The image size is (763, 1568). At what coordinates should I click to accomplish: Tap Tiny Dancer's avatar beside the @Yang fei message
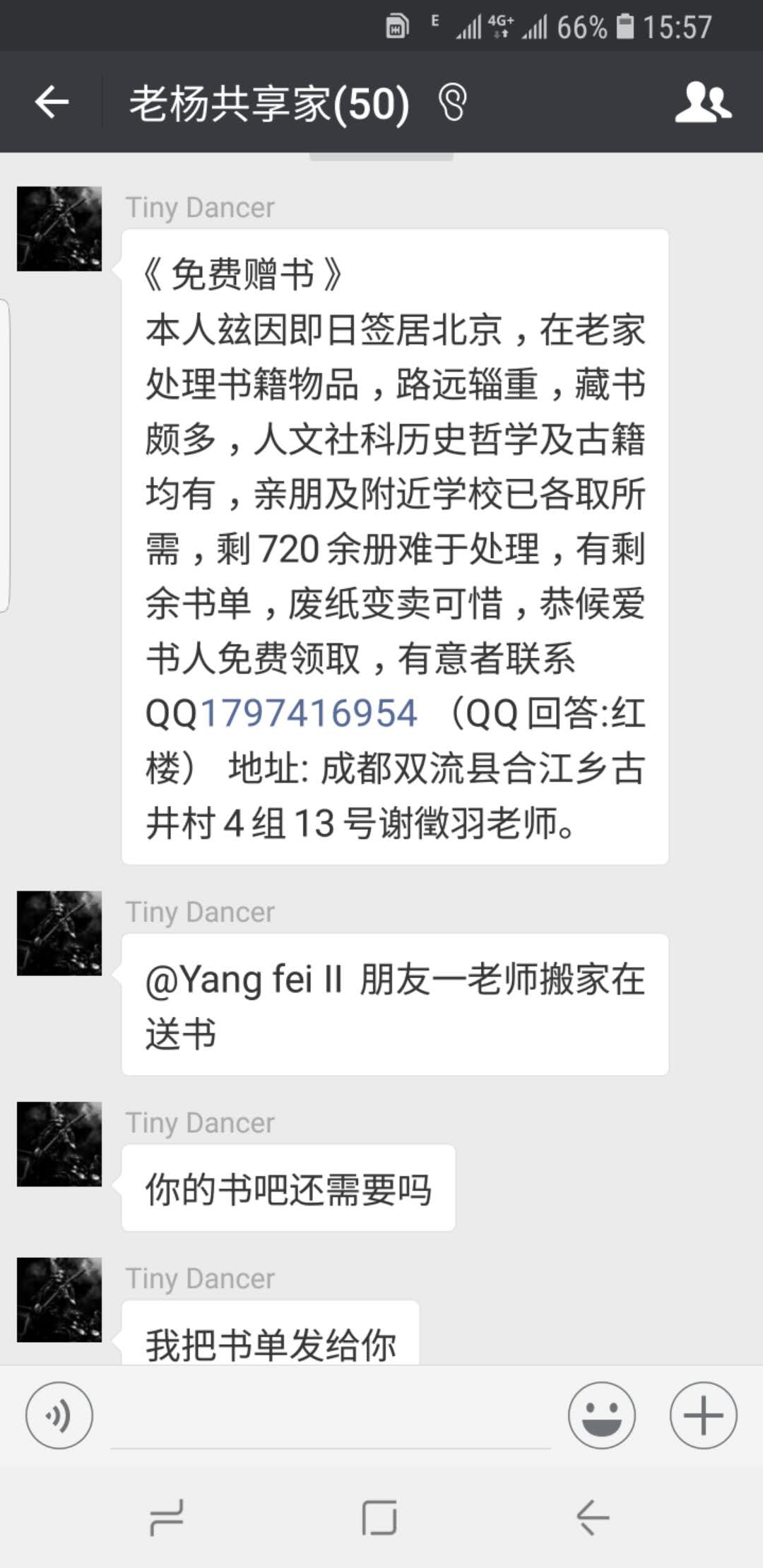(59, 933)
